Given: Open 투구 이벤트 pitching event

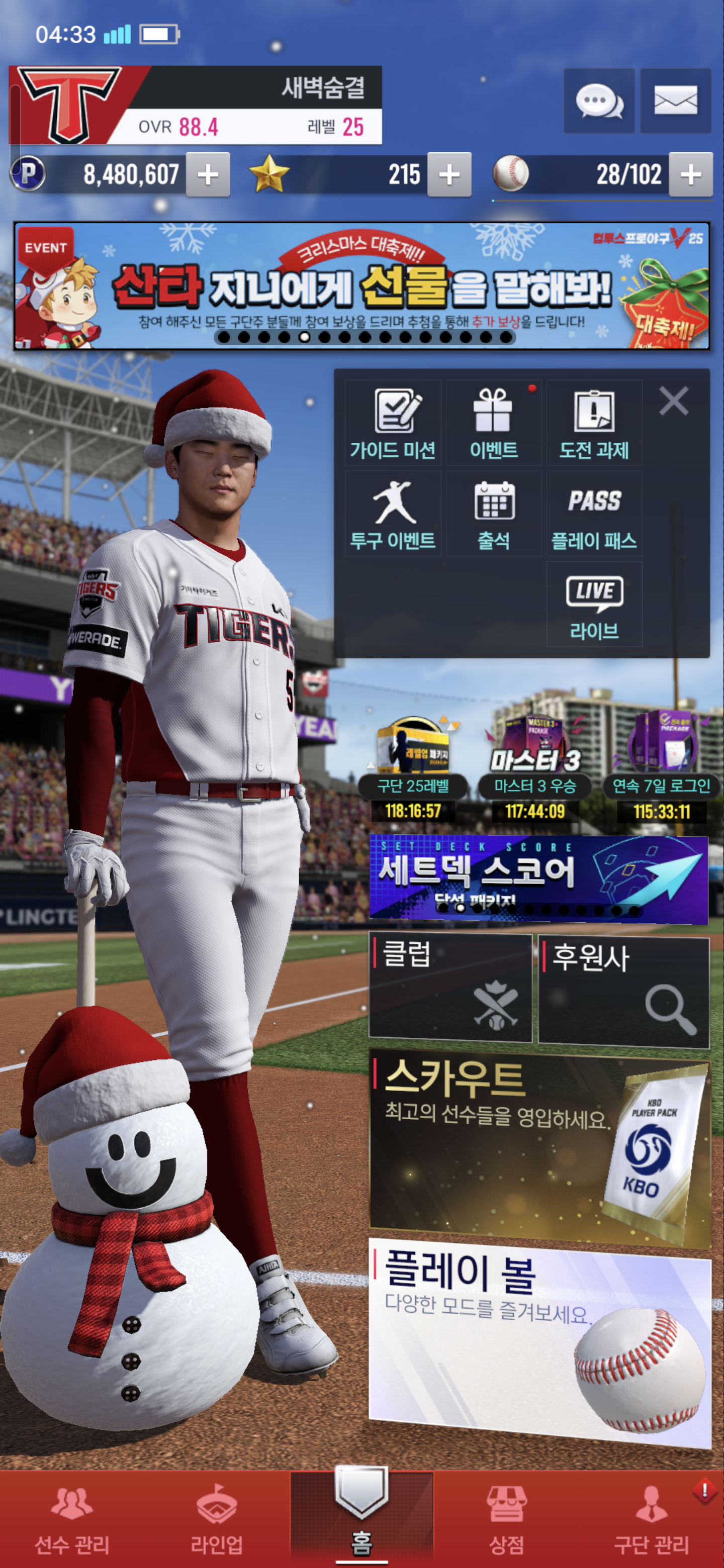Looking at the screenshot, I should click(x=393, y=514).
